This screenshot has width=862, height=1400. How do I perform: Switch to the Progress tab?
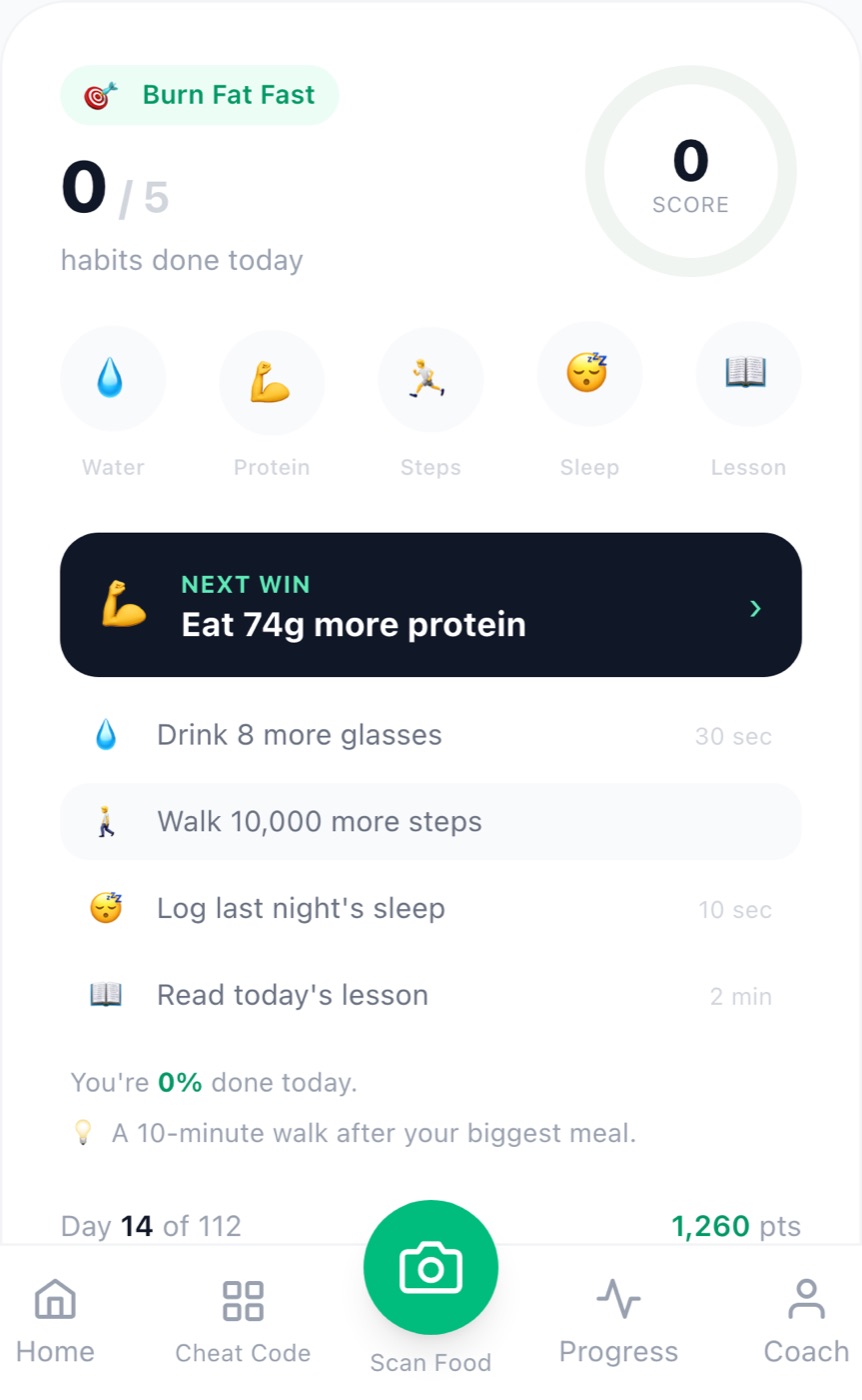pyautogui.click(x=618, y=1322)
